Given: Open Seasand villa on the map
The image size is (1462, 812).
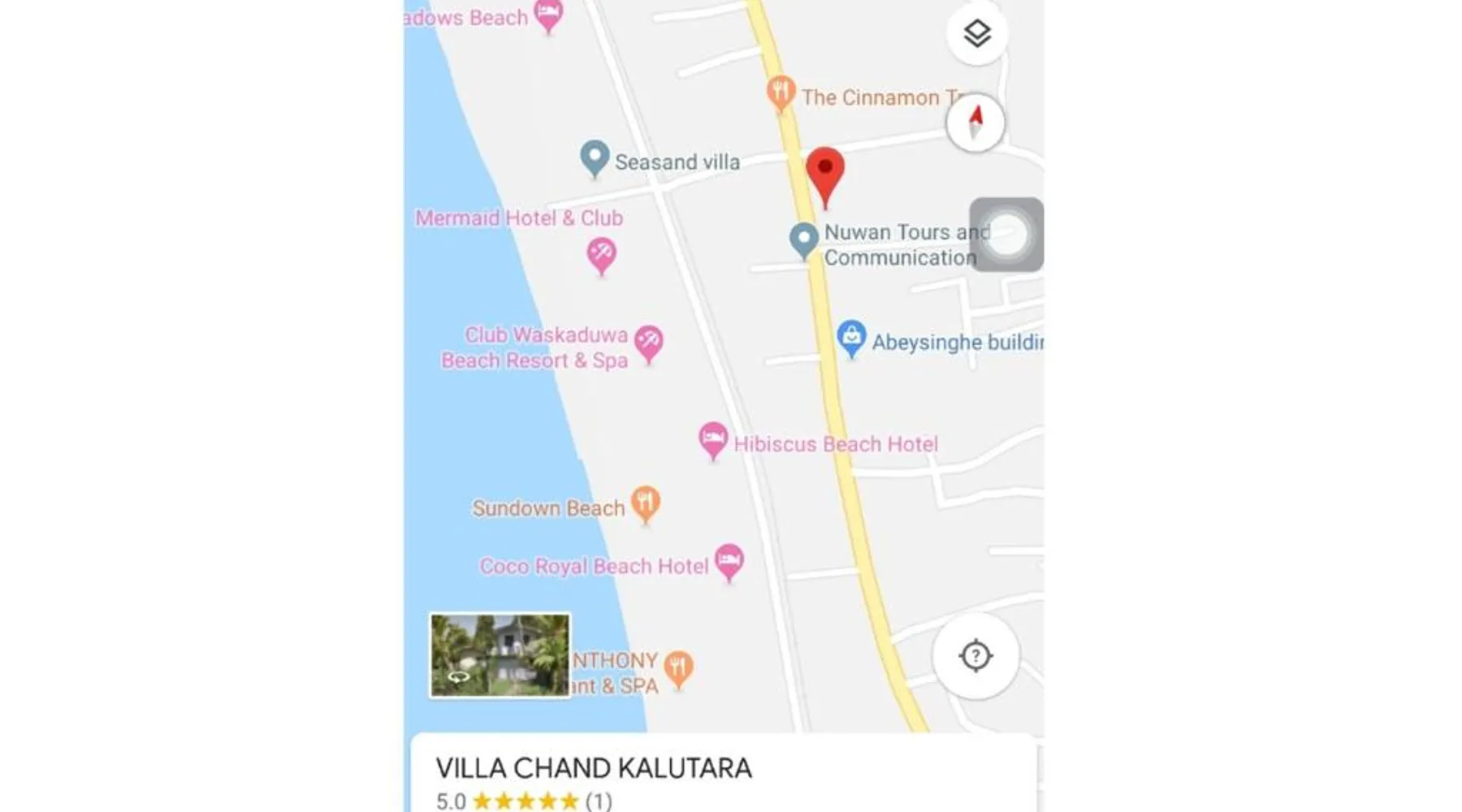Looking at the screenshot, I should click(595, 158).
